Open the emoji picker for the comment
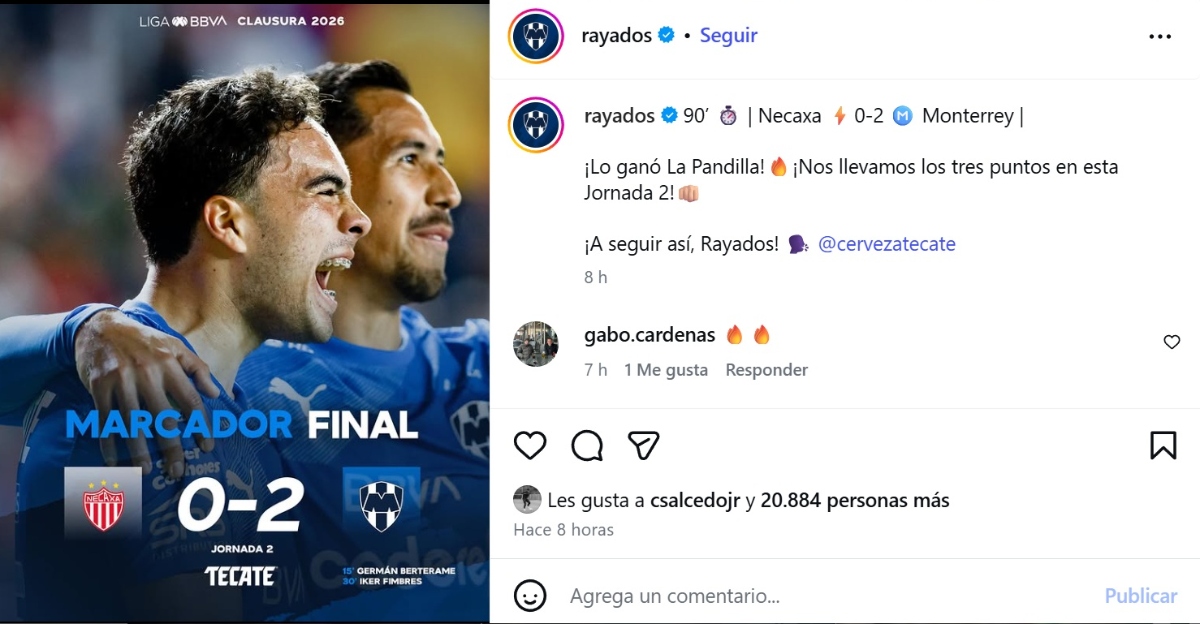The image size is (1200, 624). (x=530, y=596)
